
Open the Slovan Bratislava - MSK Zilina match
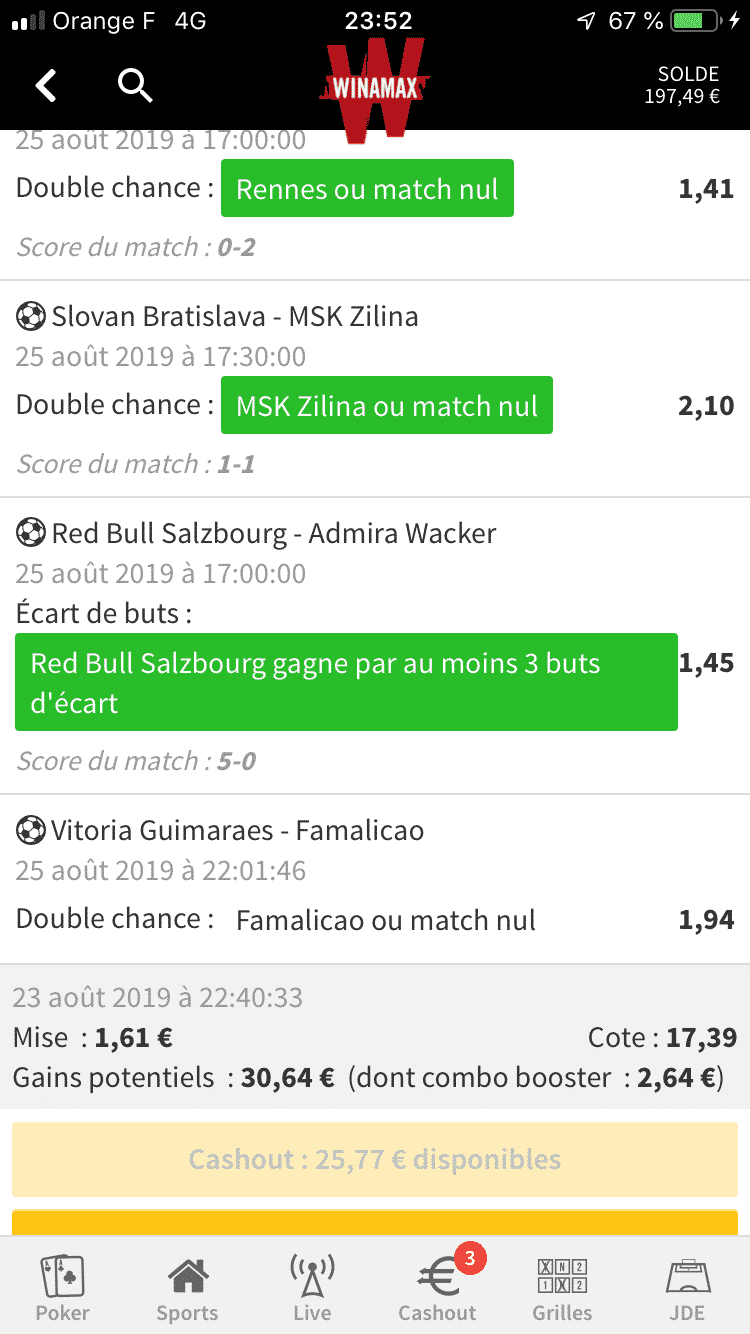235,317
